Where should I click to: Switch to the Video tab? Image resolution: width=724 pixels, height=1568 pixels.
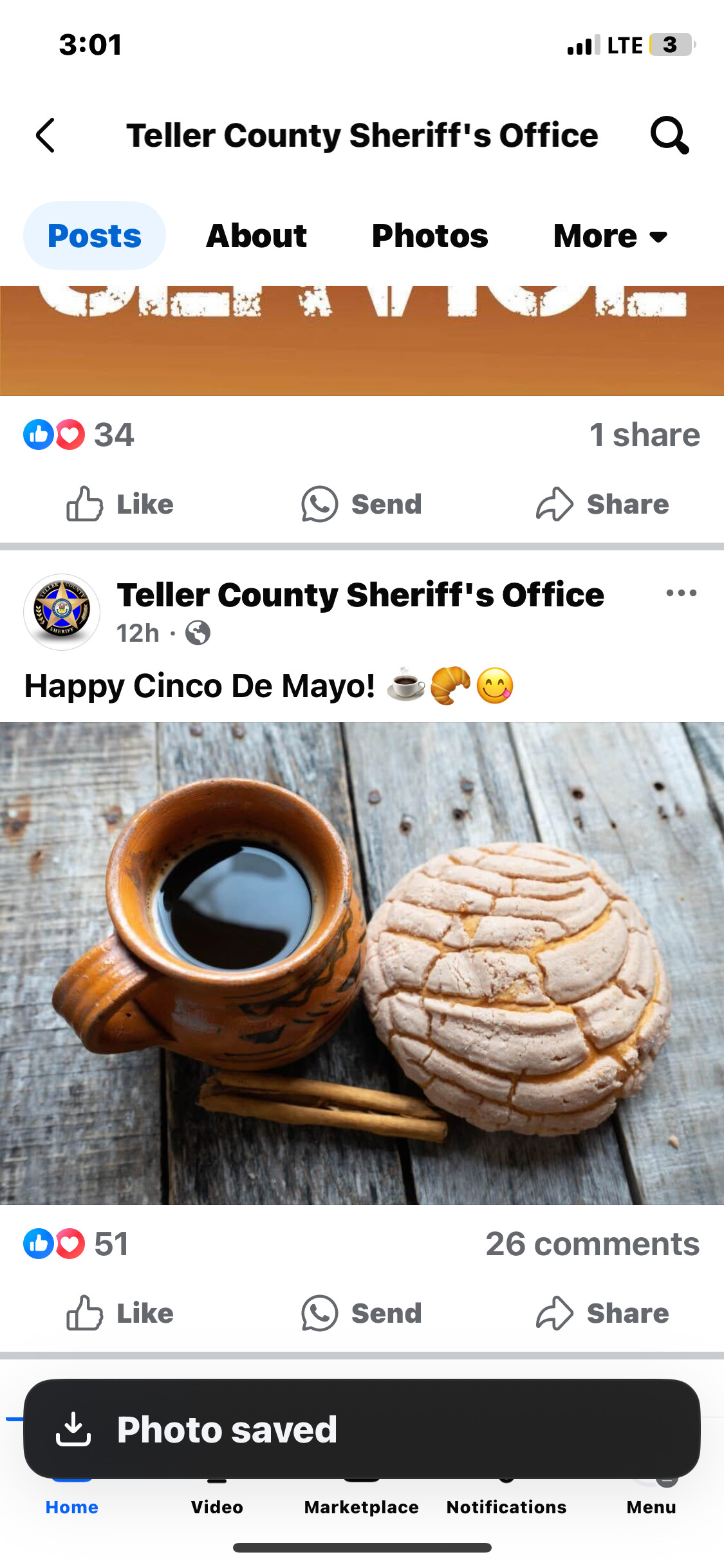coord(217,1507)
